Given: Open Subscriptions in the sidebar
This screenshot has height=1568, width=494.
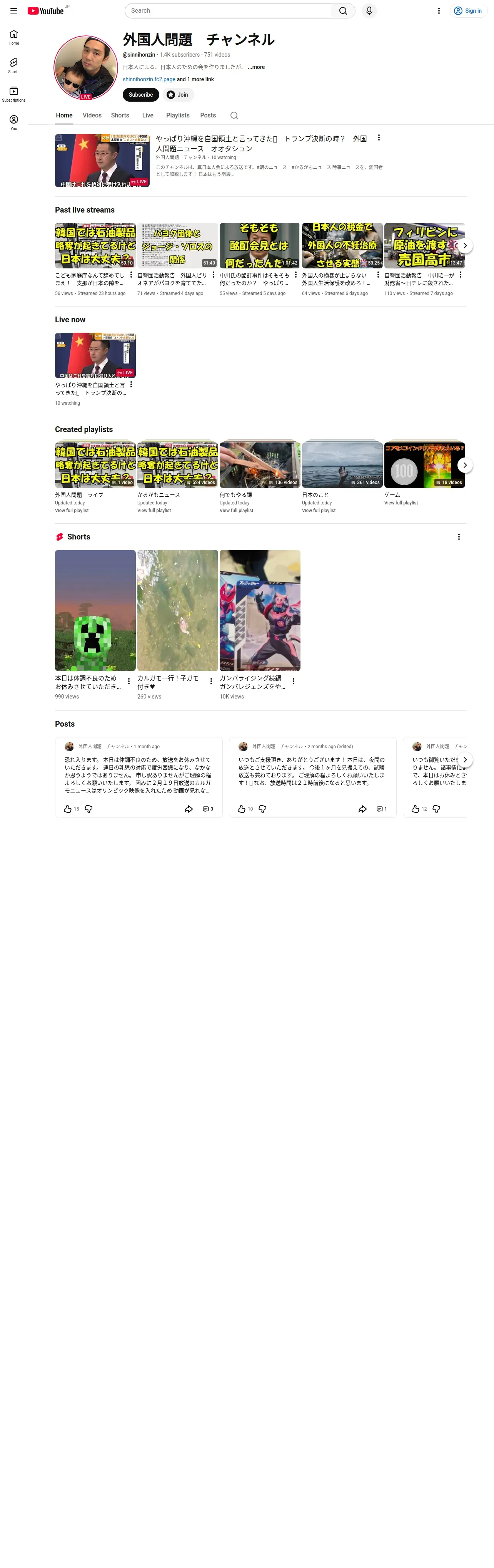Looking at the screenshot, I should [x=13, y=94].
